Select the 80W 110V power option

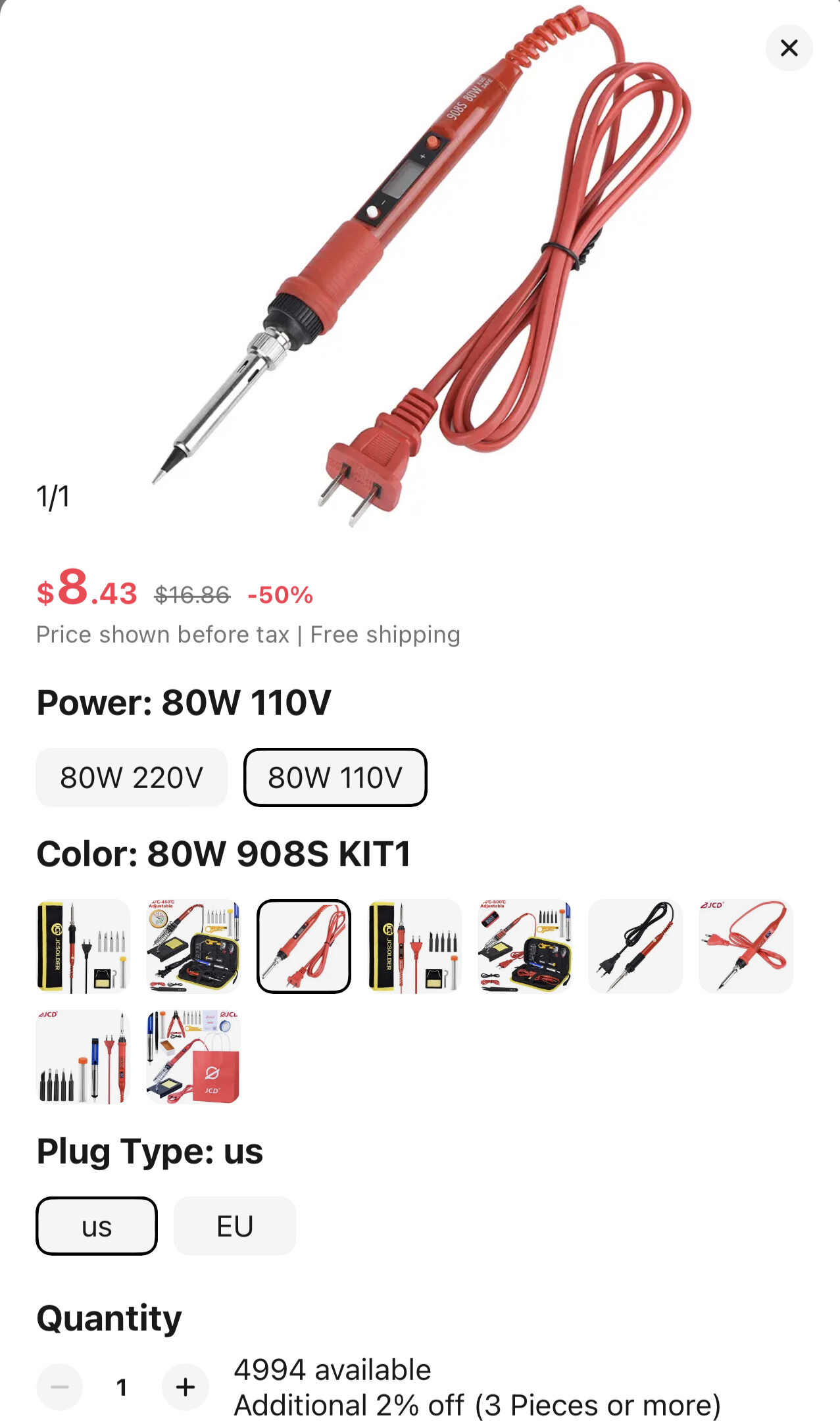335,777
